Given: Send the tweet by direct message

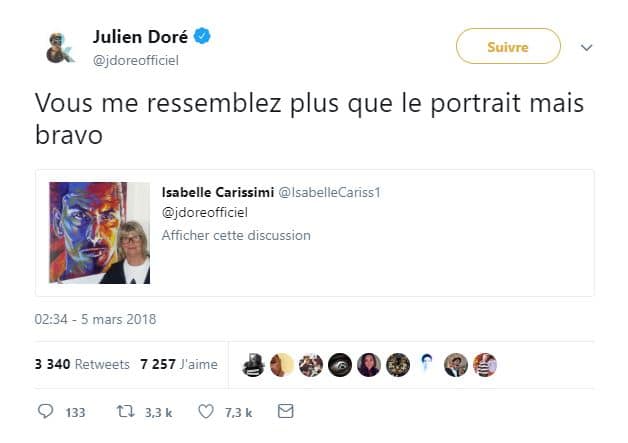Looking at the screenshot, I should coord(285,412).
